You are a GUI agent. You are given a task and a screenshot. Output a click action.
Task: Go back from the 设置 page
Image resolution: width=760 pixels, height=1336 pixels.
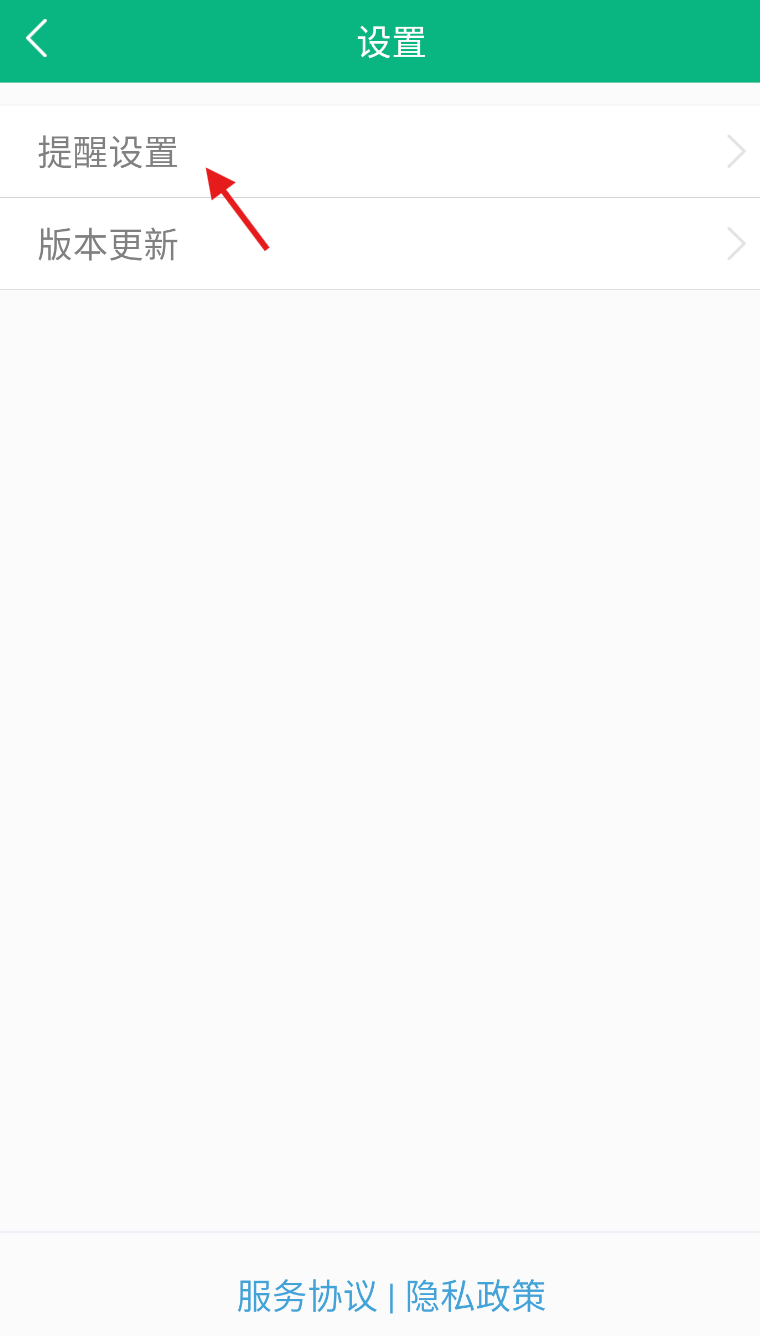[37, 40]
